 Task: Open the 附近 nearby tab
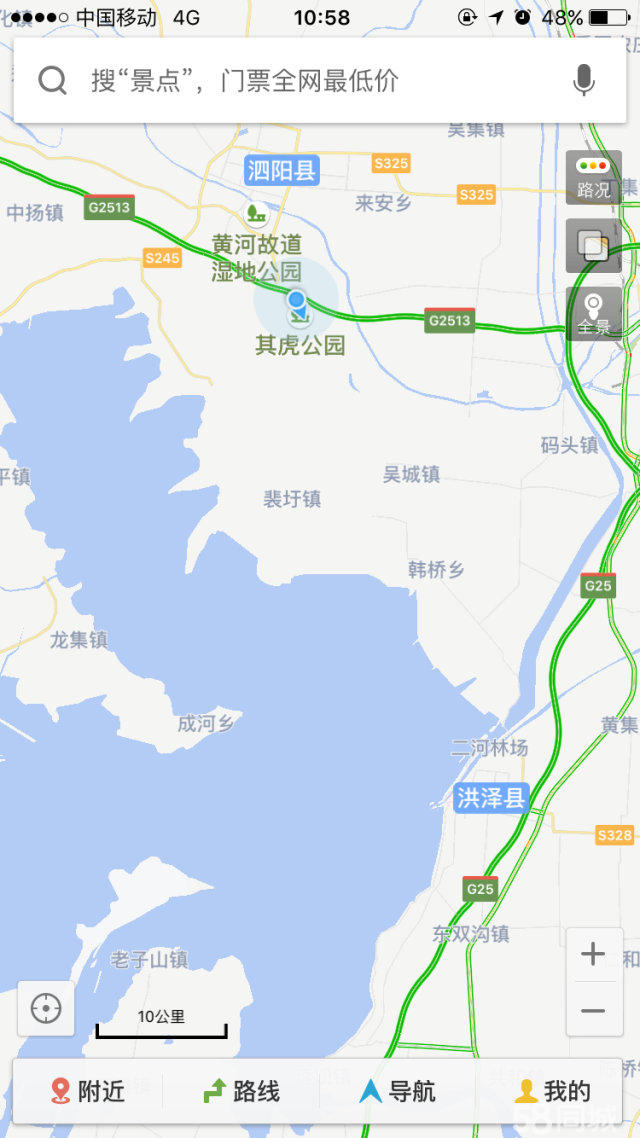[88, 1091]
